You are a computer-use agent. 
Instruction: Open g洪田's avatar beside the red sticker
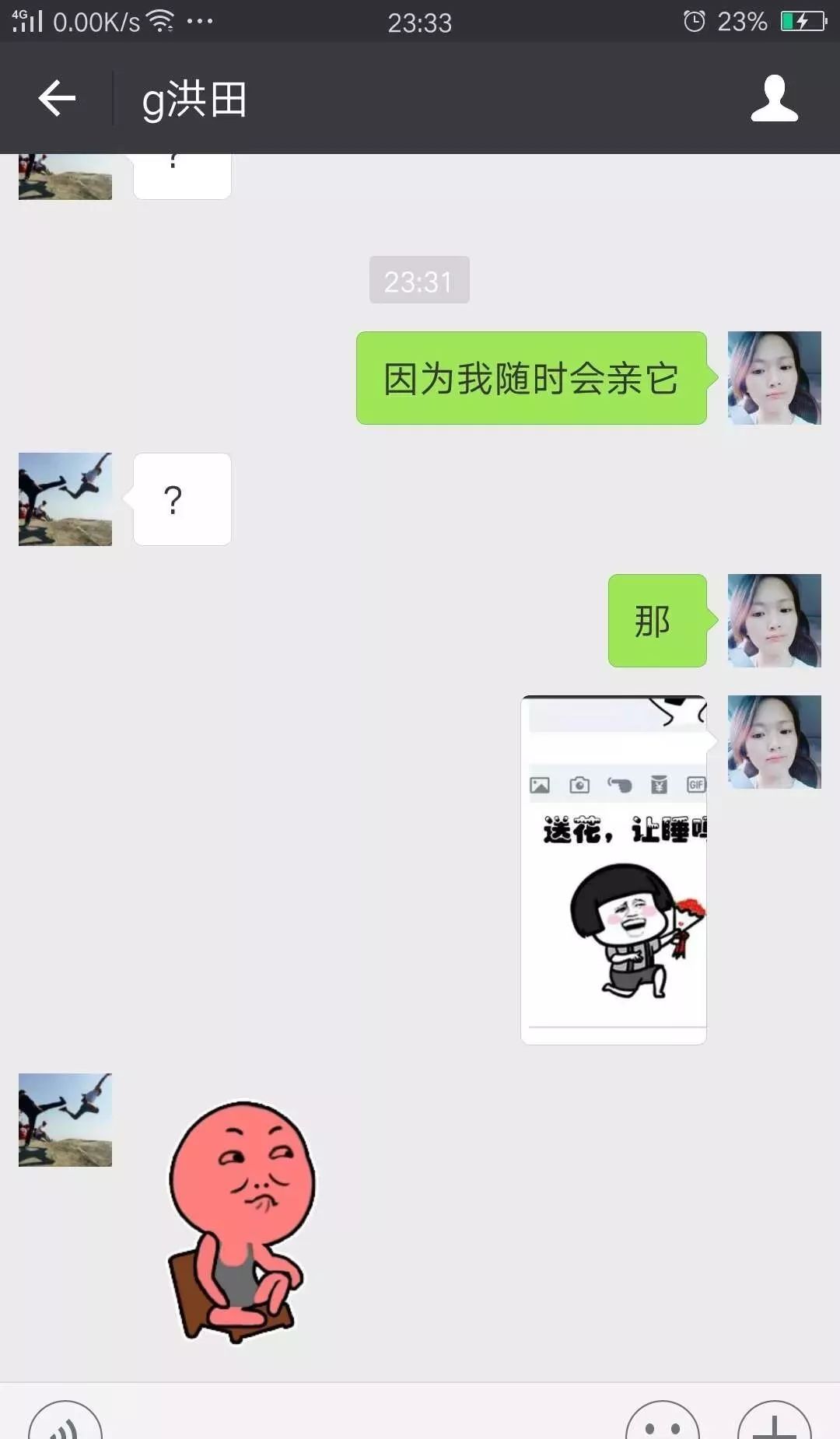point(65,1119)
